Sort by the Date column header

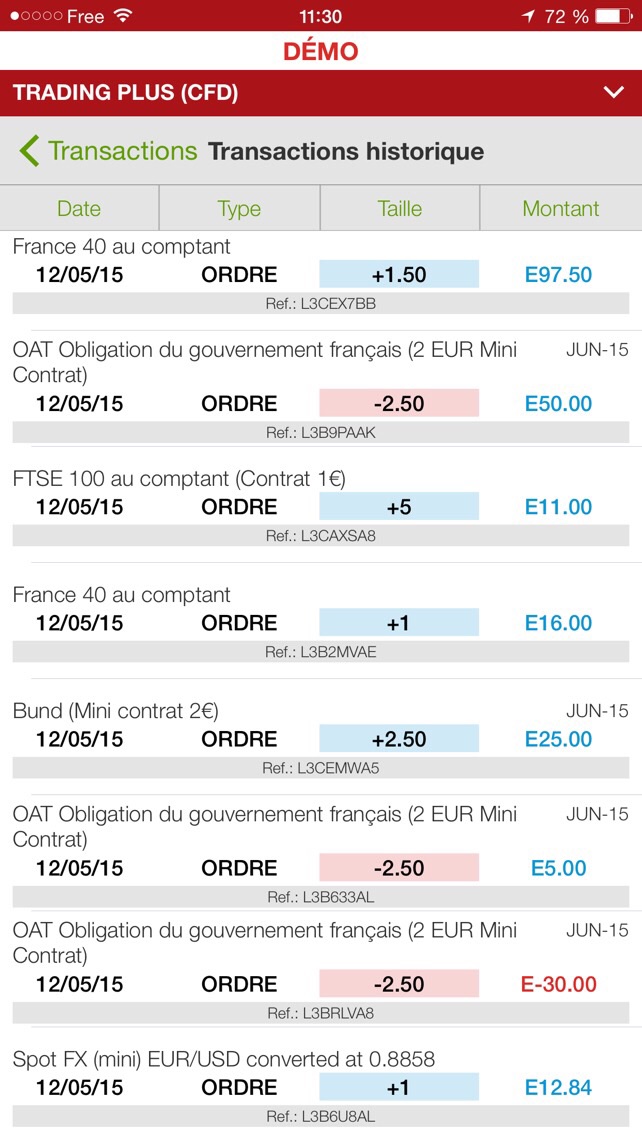pyautogui.click(x=79, y=208)
